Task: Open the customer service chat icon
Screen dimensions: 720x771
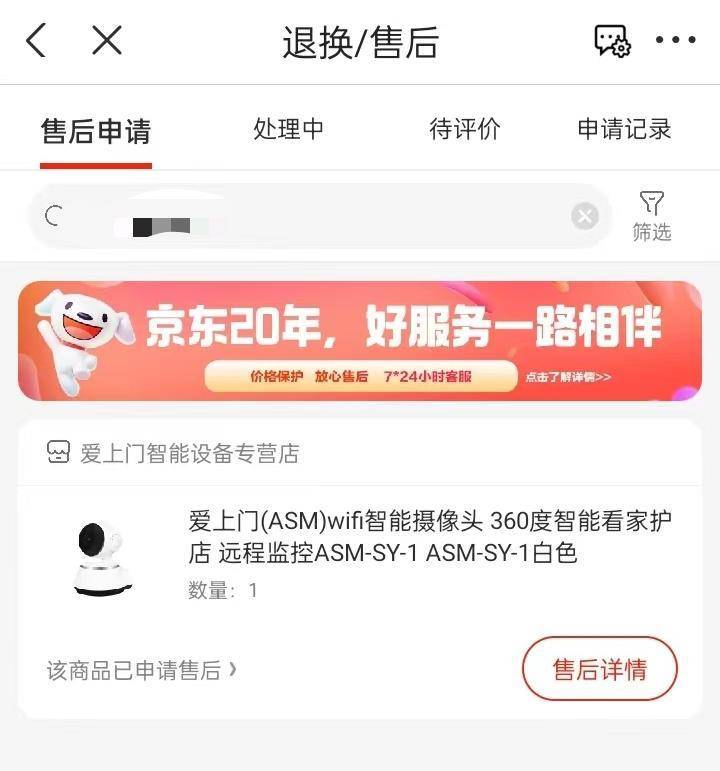Action: coord(612,41)
